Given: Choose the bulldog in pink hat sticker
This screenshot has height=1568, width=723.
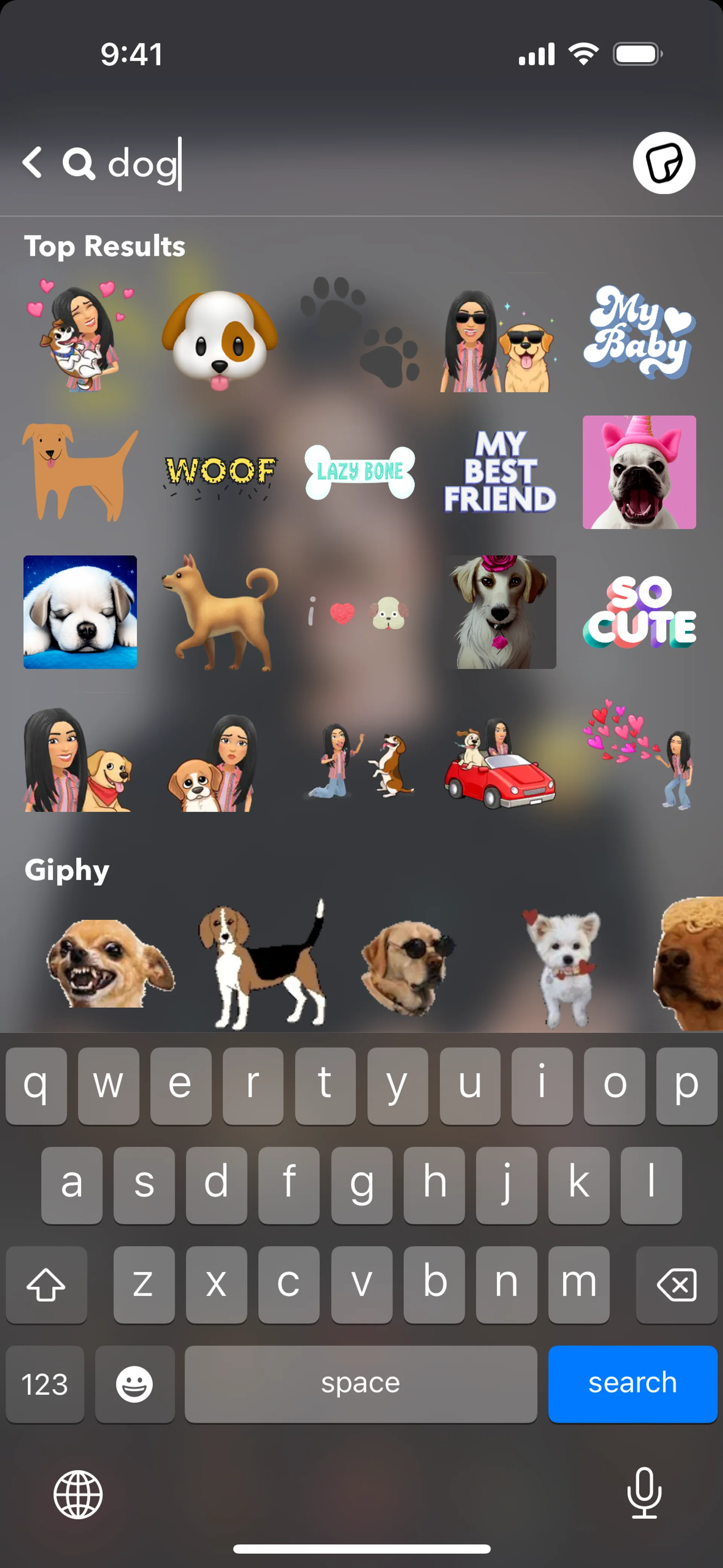Looking at the screenshot, I should pos(638,472).
